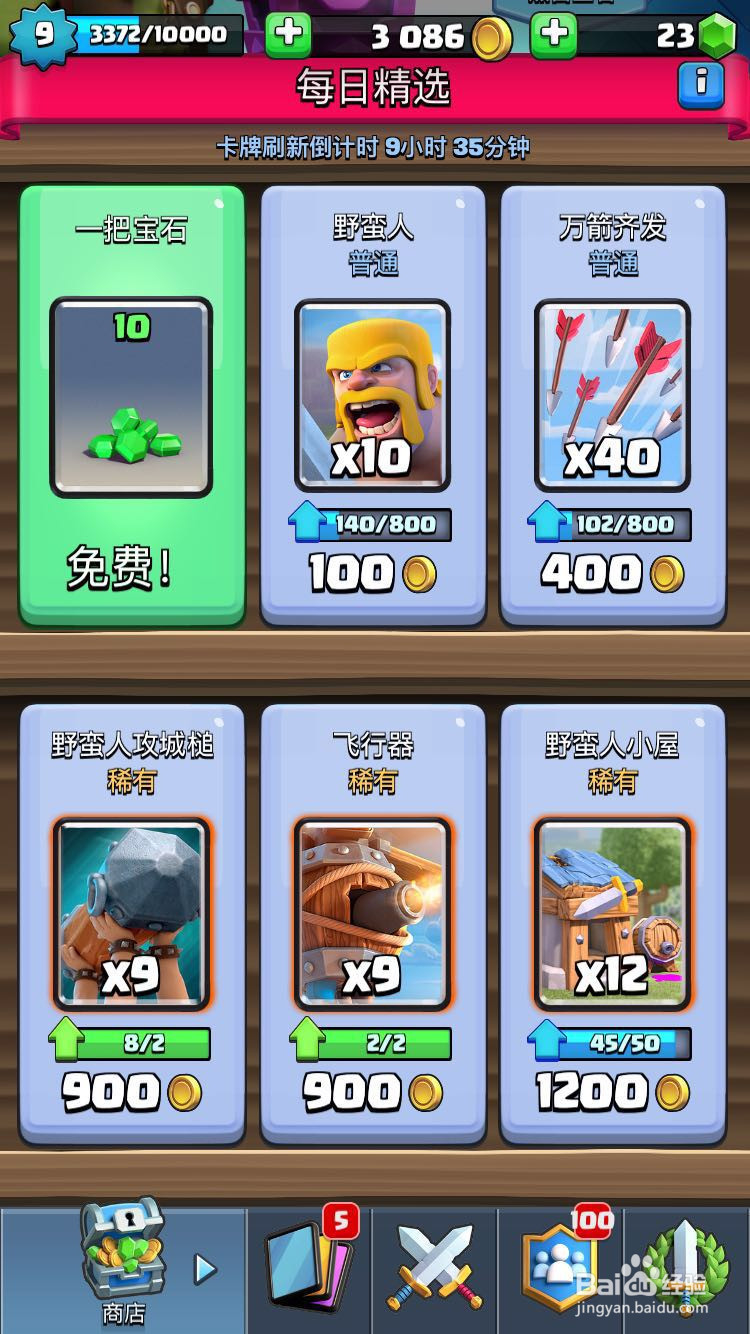750x1334 pixels.
Task: Buy the 野蛮人 card for 100 gold
Action: [x=372, y=405]
